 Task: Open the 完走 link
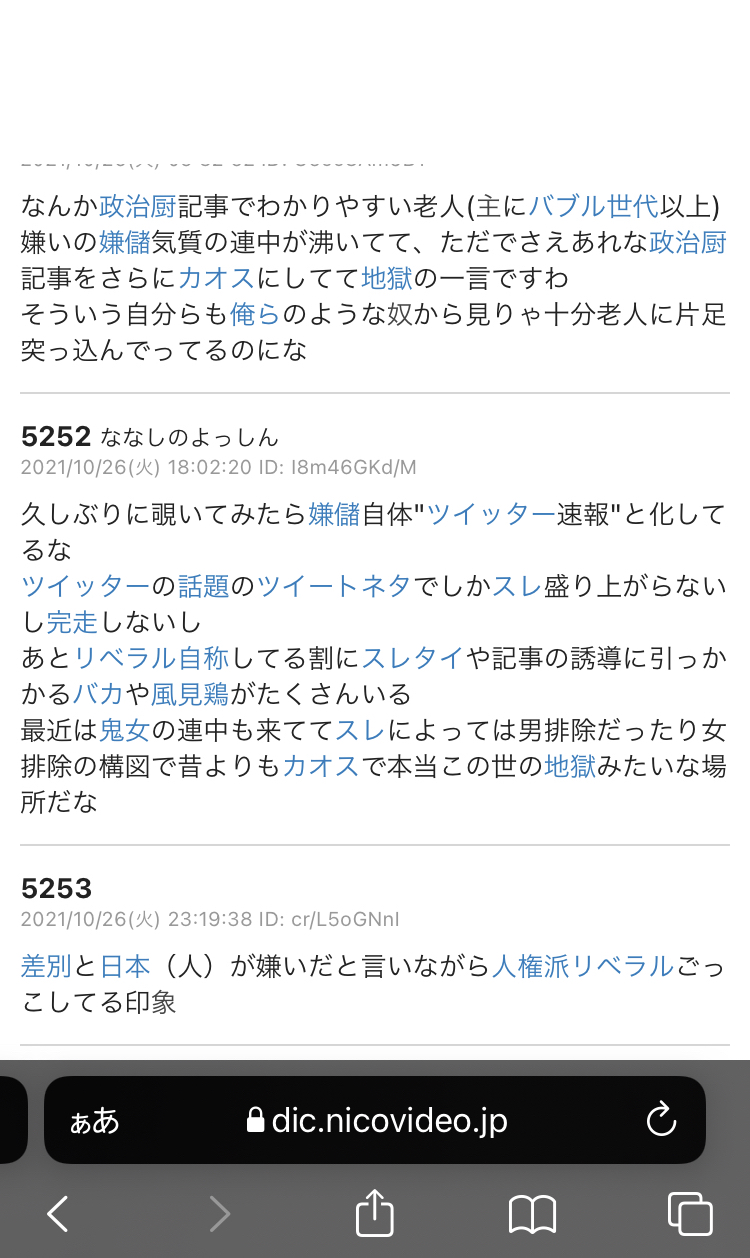(x=72, y=622)
